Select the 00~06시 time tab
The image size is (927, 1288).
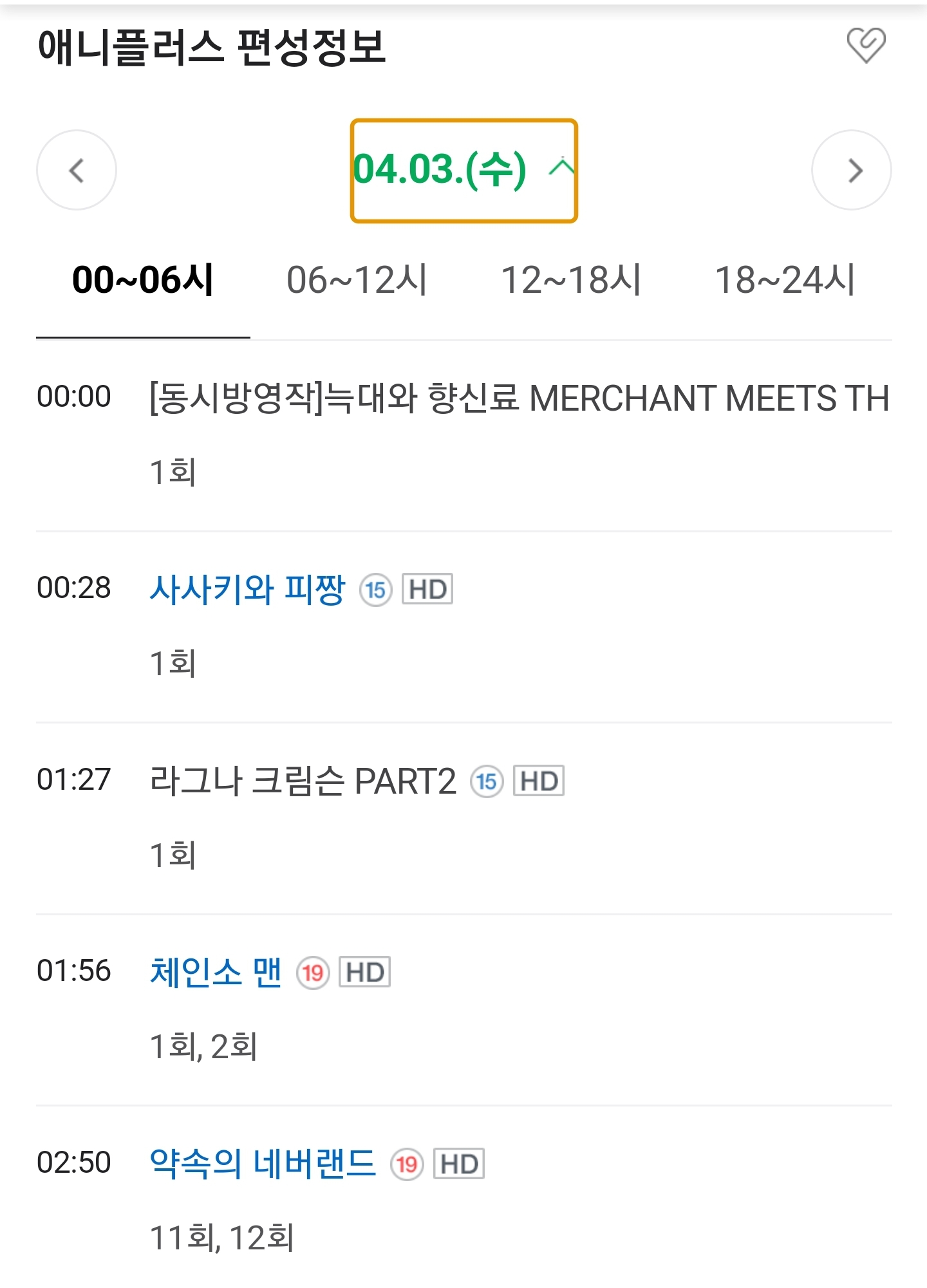coord(142,281)
